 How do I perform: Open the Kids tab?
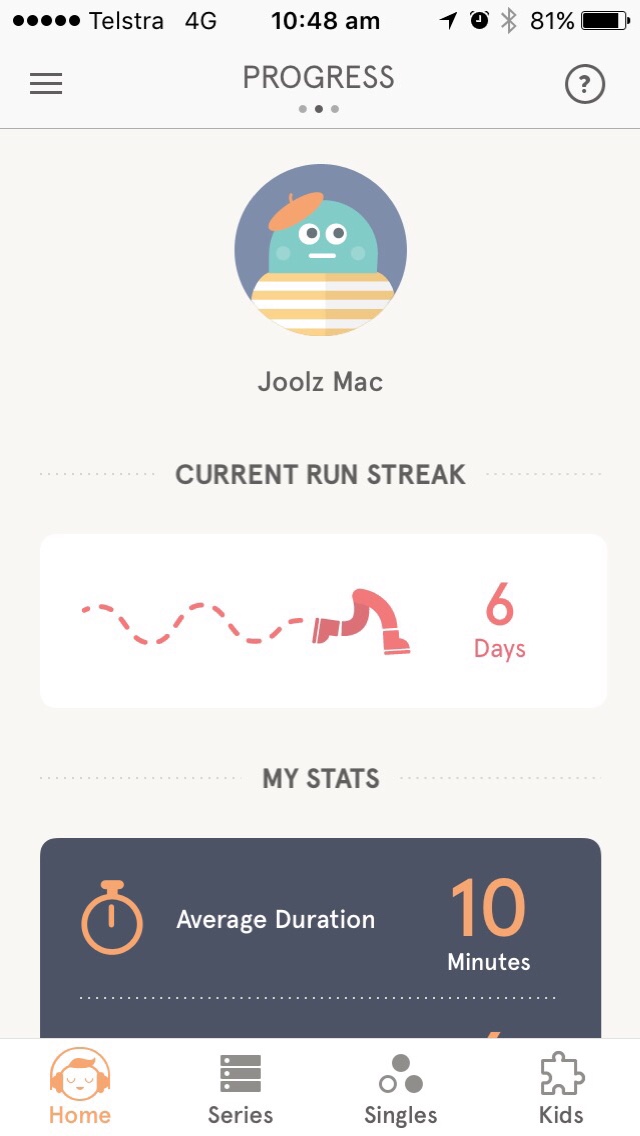[561, 1086]
